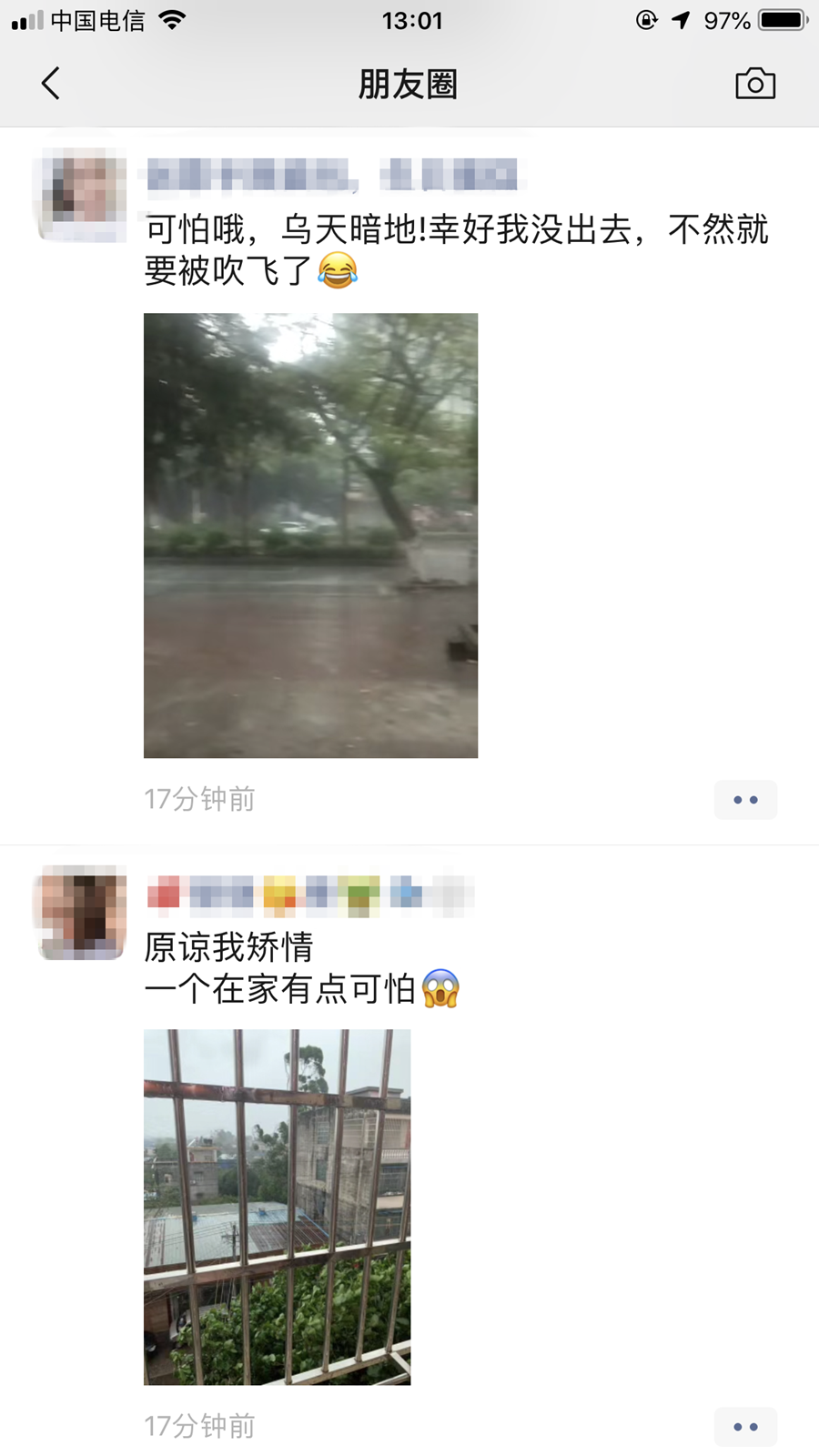Open the profile name above the 原谅我矫情 post
819x1456 pixels.
click(x=309, y=895)
